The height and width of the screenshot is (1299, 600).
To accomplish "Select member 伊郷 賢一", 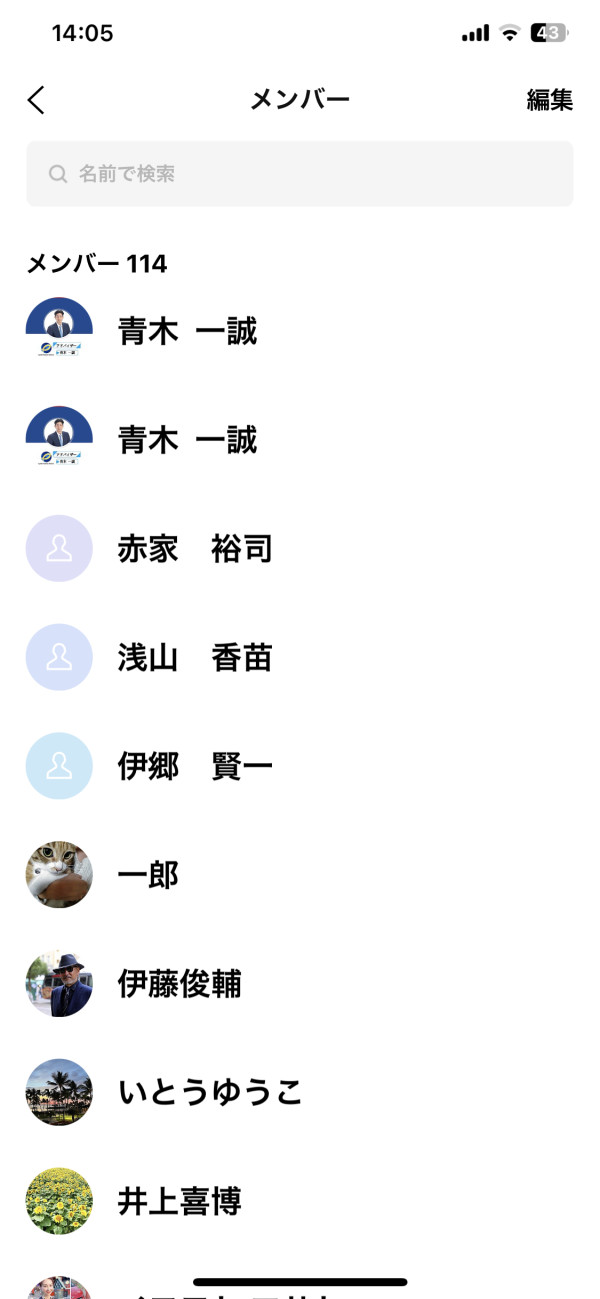I will coord(300,767).
